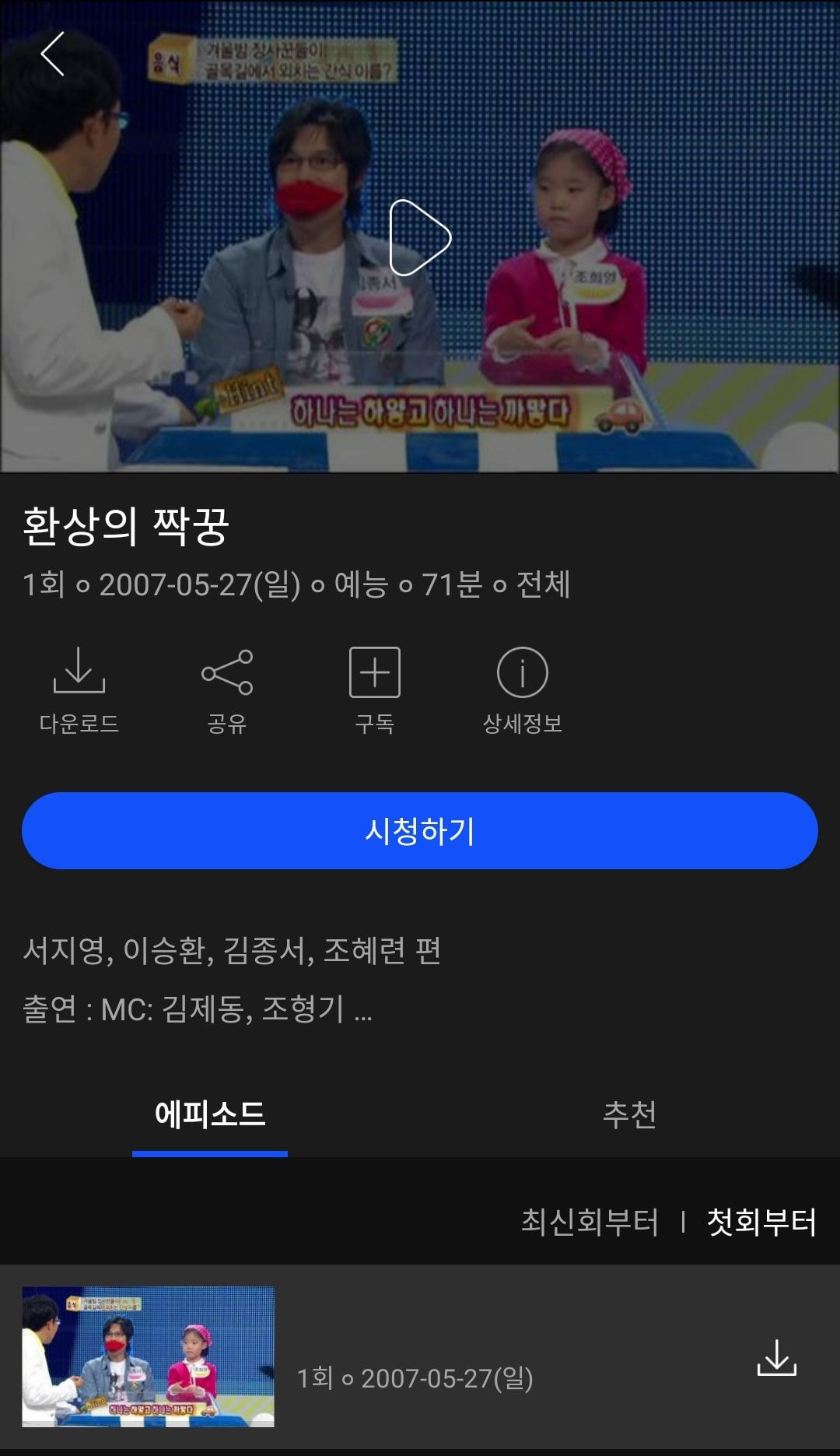The height and width of the screenshot is (1456, 840).
Task: Open 상세정보 detailed info
Action: click(x=522, y=689)
